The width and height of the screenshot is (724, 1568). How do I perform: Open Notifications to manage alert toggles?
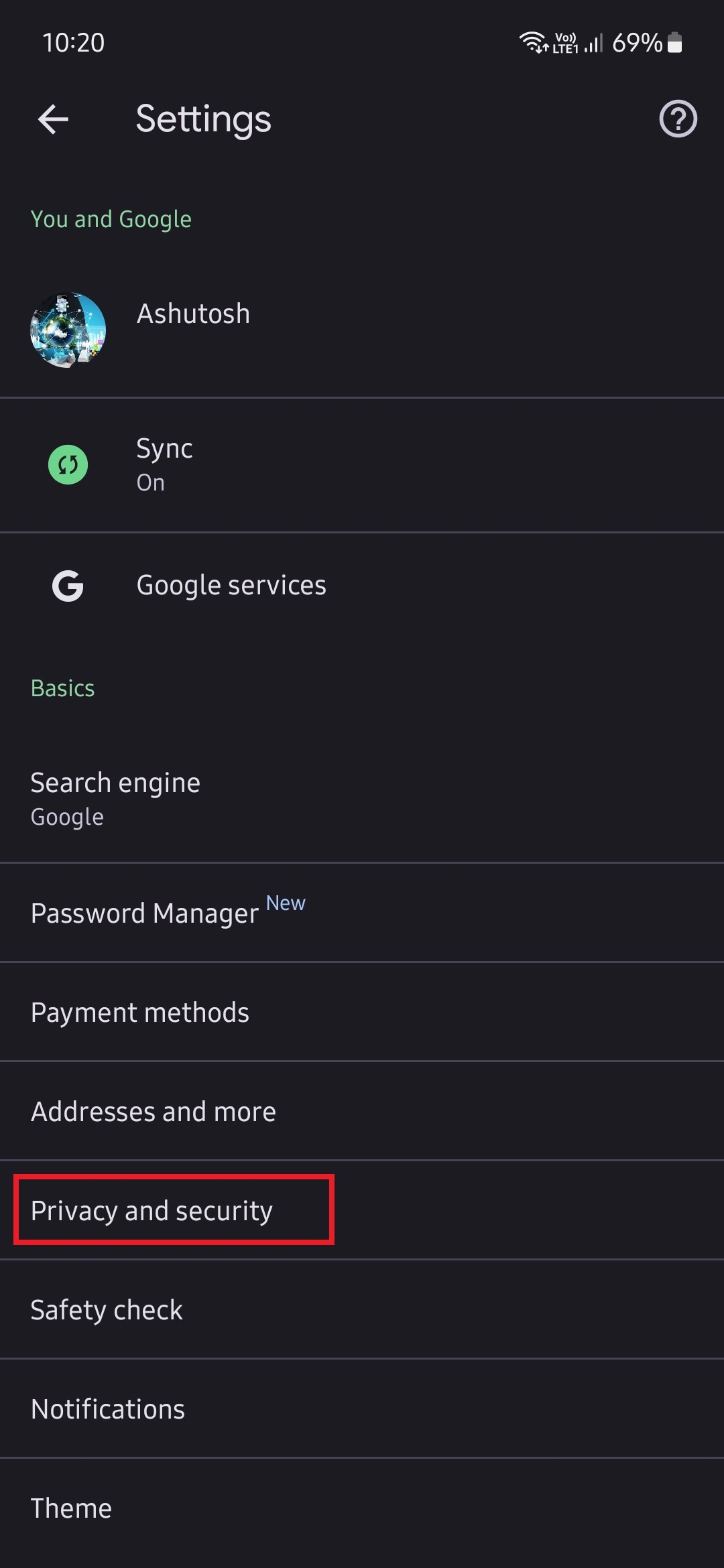tap(268, 1409)
